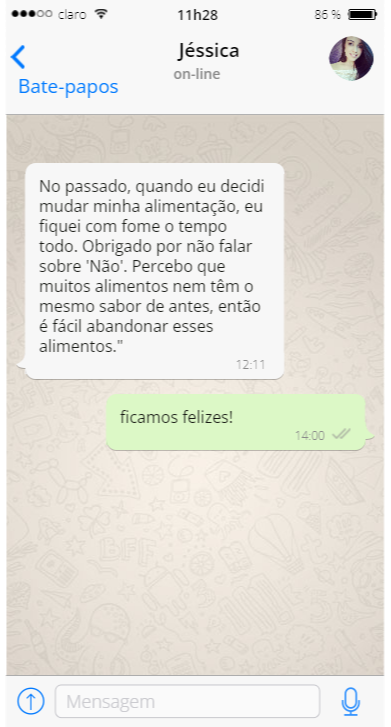This screenshot has height=727, width=391.
Task: Tap the attachment upload arrow icon
Action: [31, 701]
